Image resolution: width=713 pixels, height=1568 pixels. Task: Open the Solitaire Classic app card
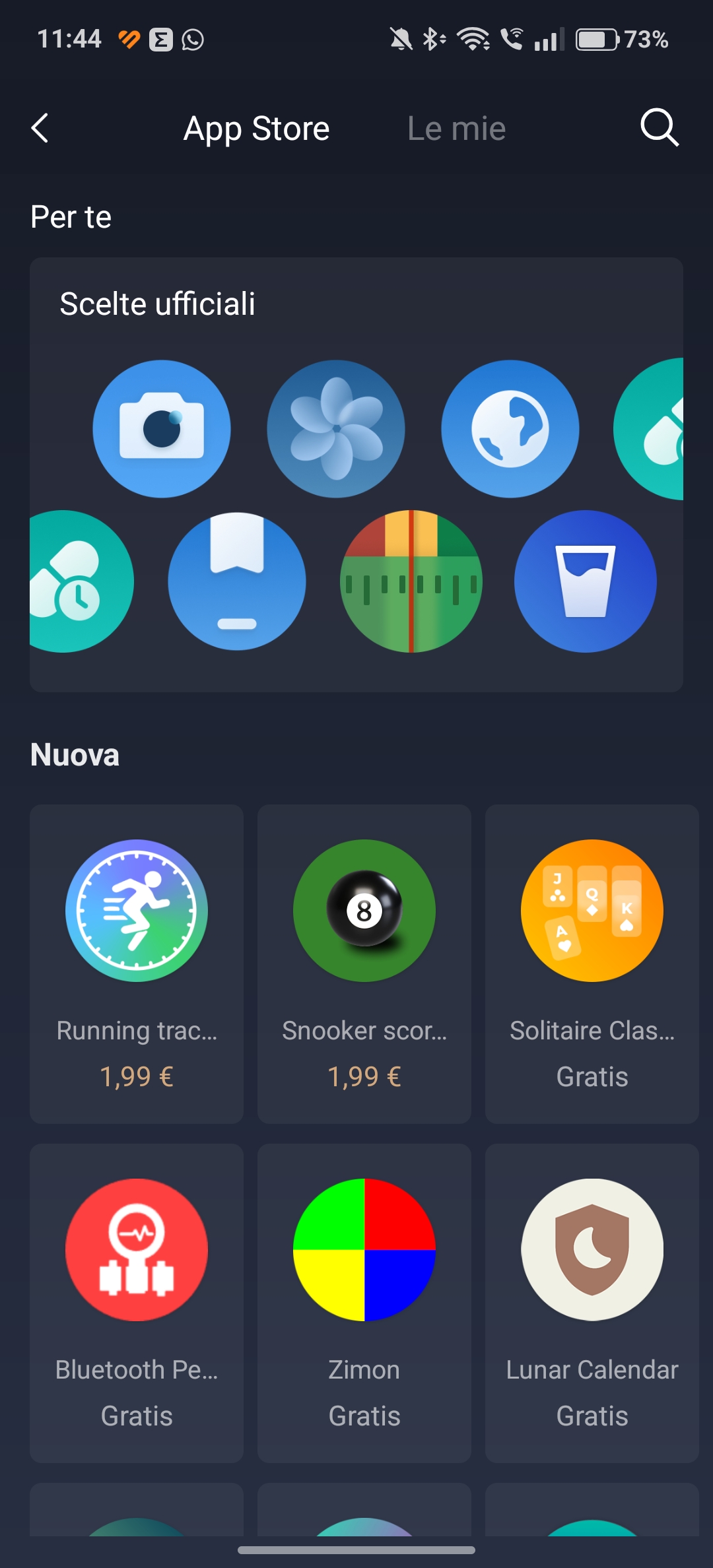coord(592,964)
